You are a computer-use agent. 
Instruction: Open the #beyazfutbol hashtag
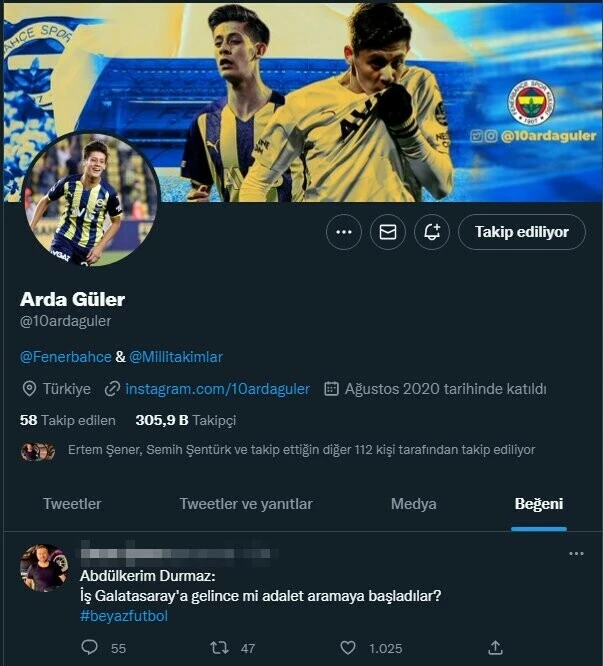coord(124,616)
